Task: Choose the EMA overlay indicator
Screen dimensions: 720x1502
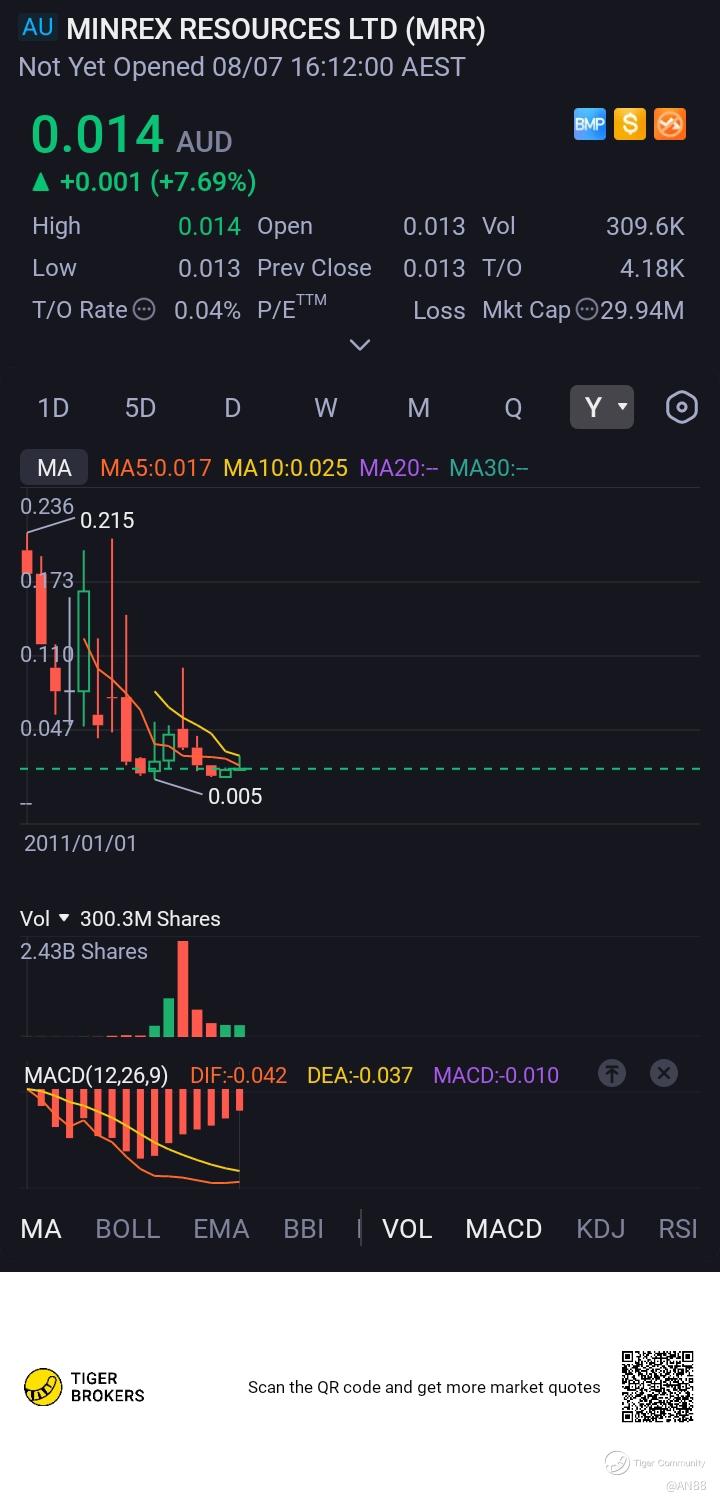Action: [x=221, y=1229]
